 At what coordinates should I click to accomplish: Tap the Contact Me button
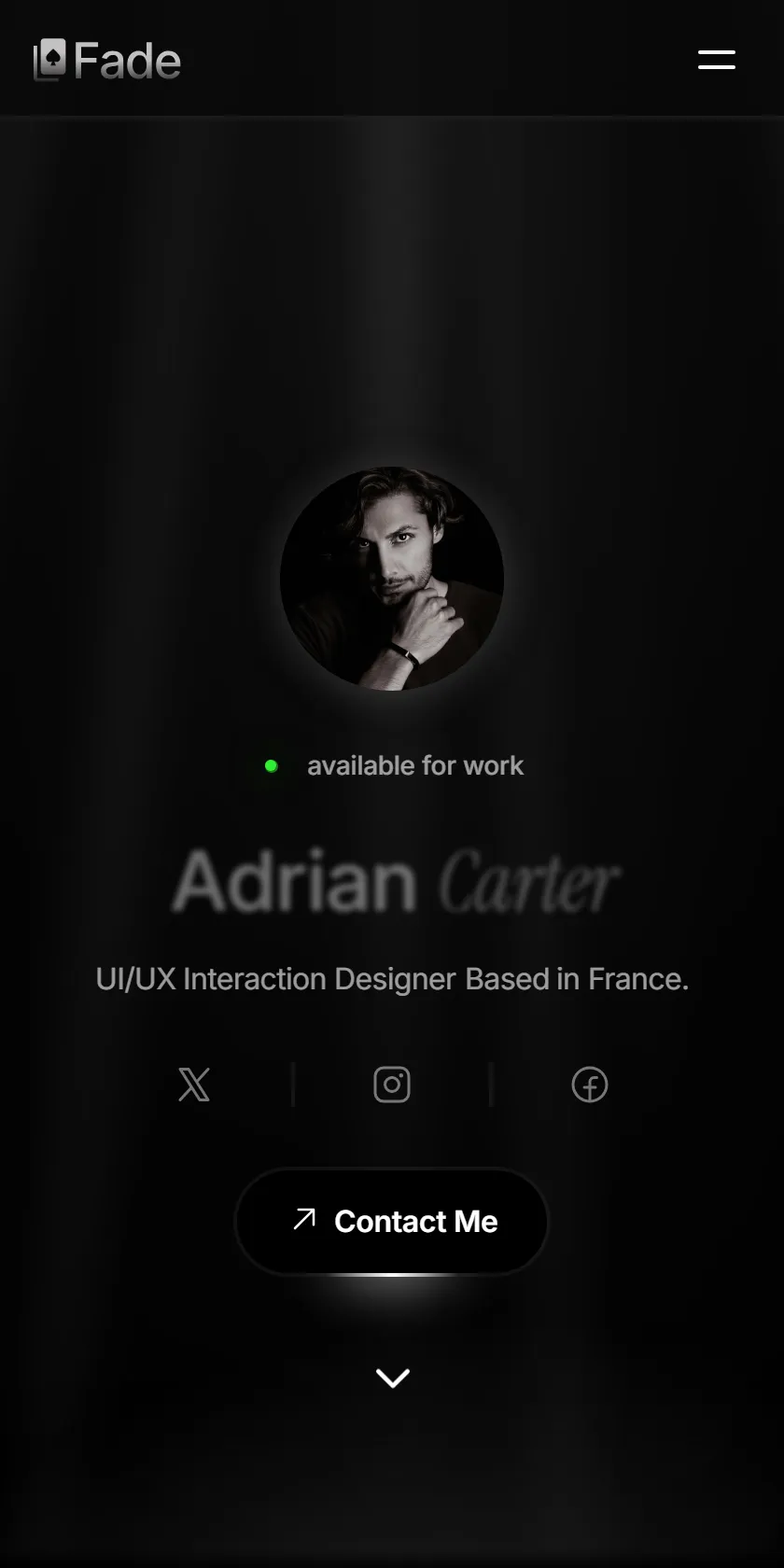(392, 1221)
